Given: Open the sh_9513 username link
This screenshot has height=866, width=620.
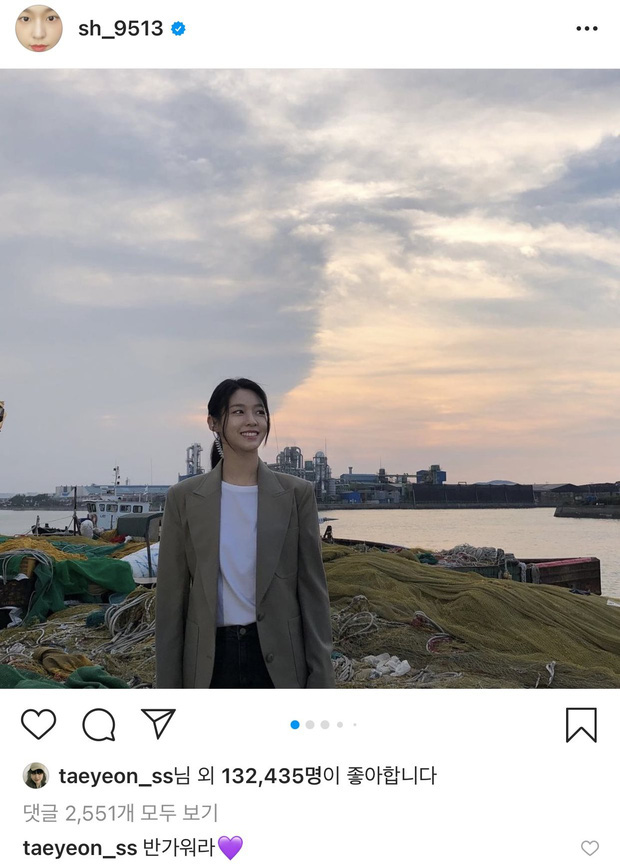Looking at the screenshot, I should point(120,29).
